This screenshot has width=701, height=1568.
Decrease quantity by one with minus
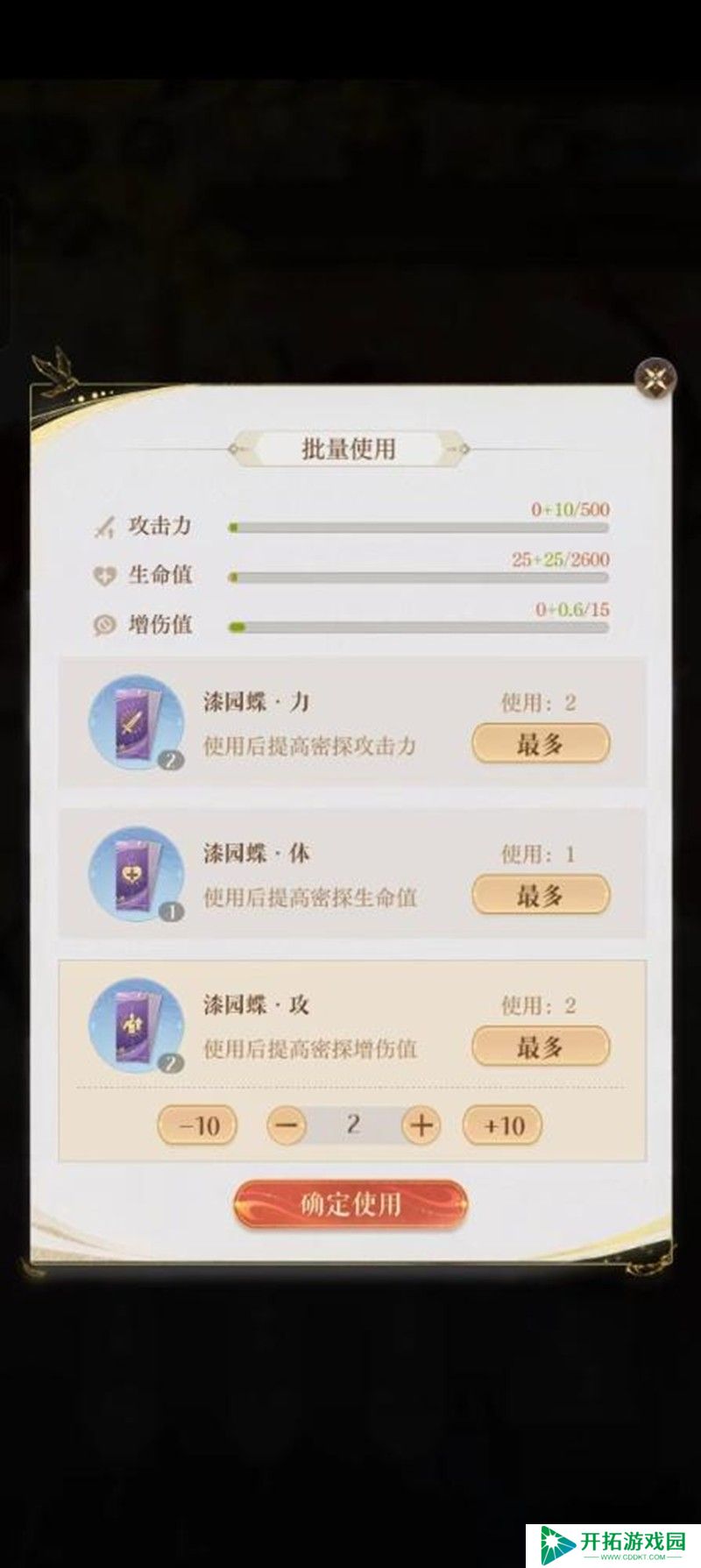[x=287, y=1125]
